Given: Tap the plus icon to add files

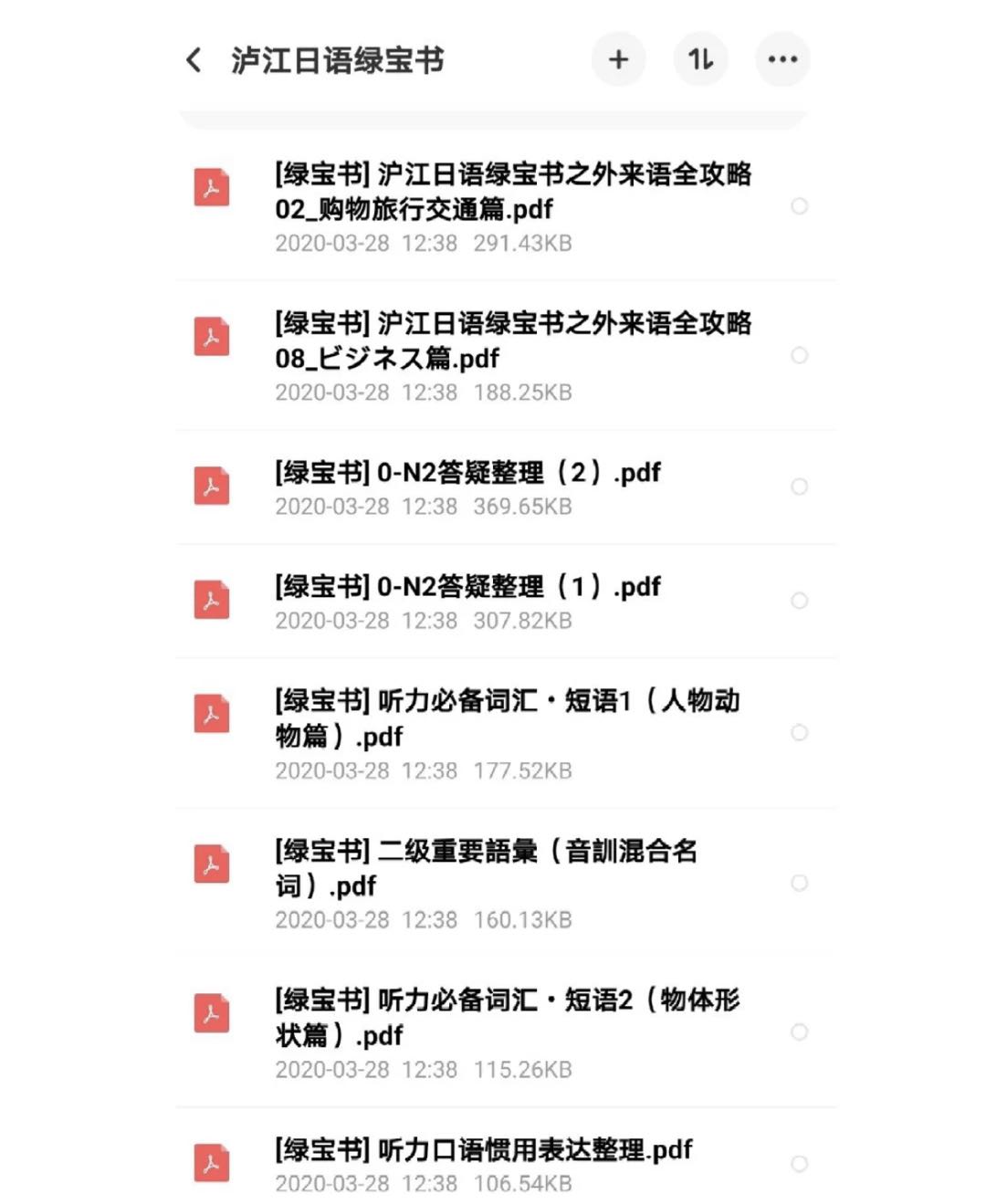Looking at the screenshot, I should [x=618, y=60].
